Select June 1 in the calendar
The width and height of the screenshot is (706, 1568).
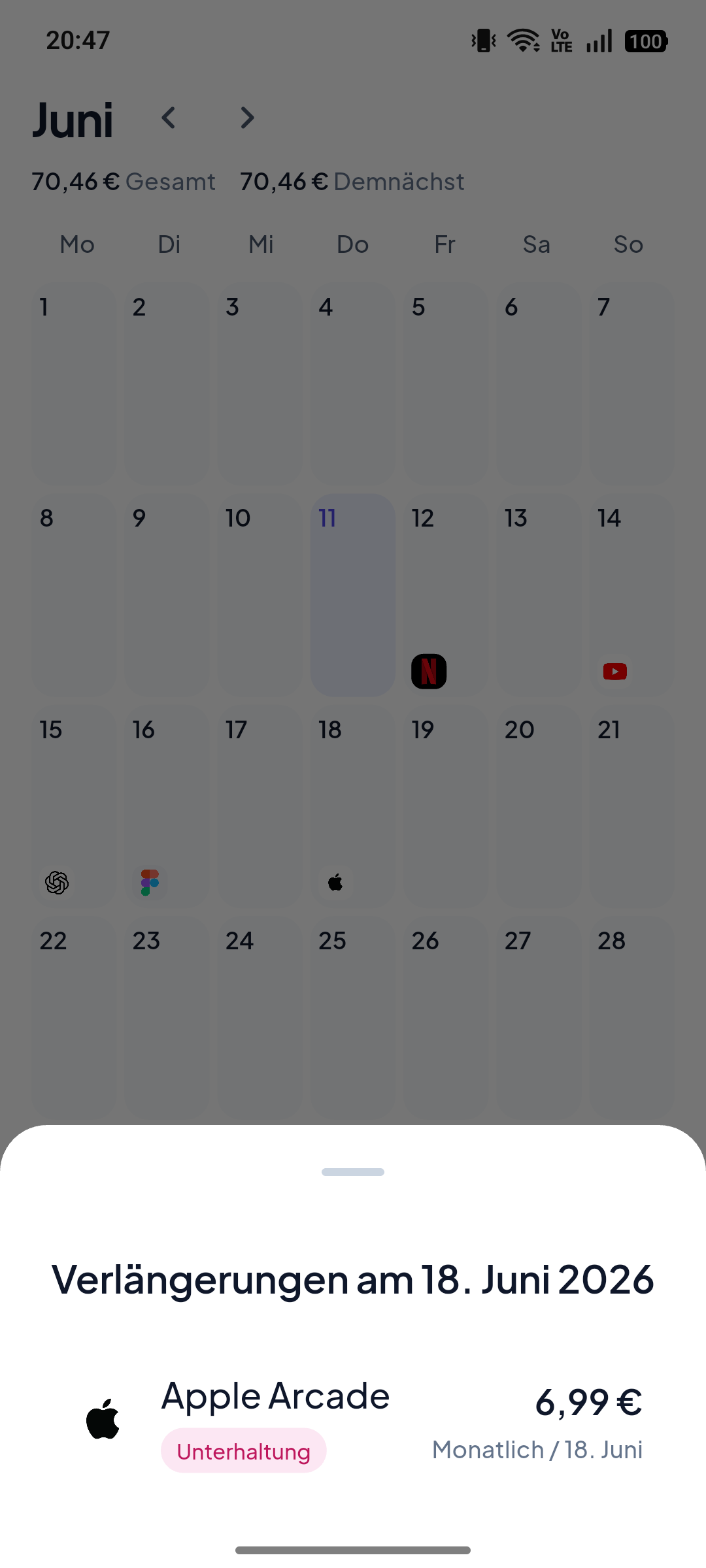point(74,384)
